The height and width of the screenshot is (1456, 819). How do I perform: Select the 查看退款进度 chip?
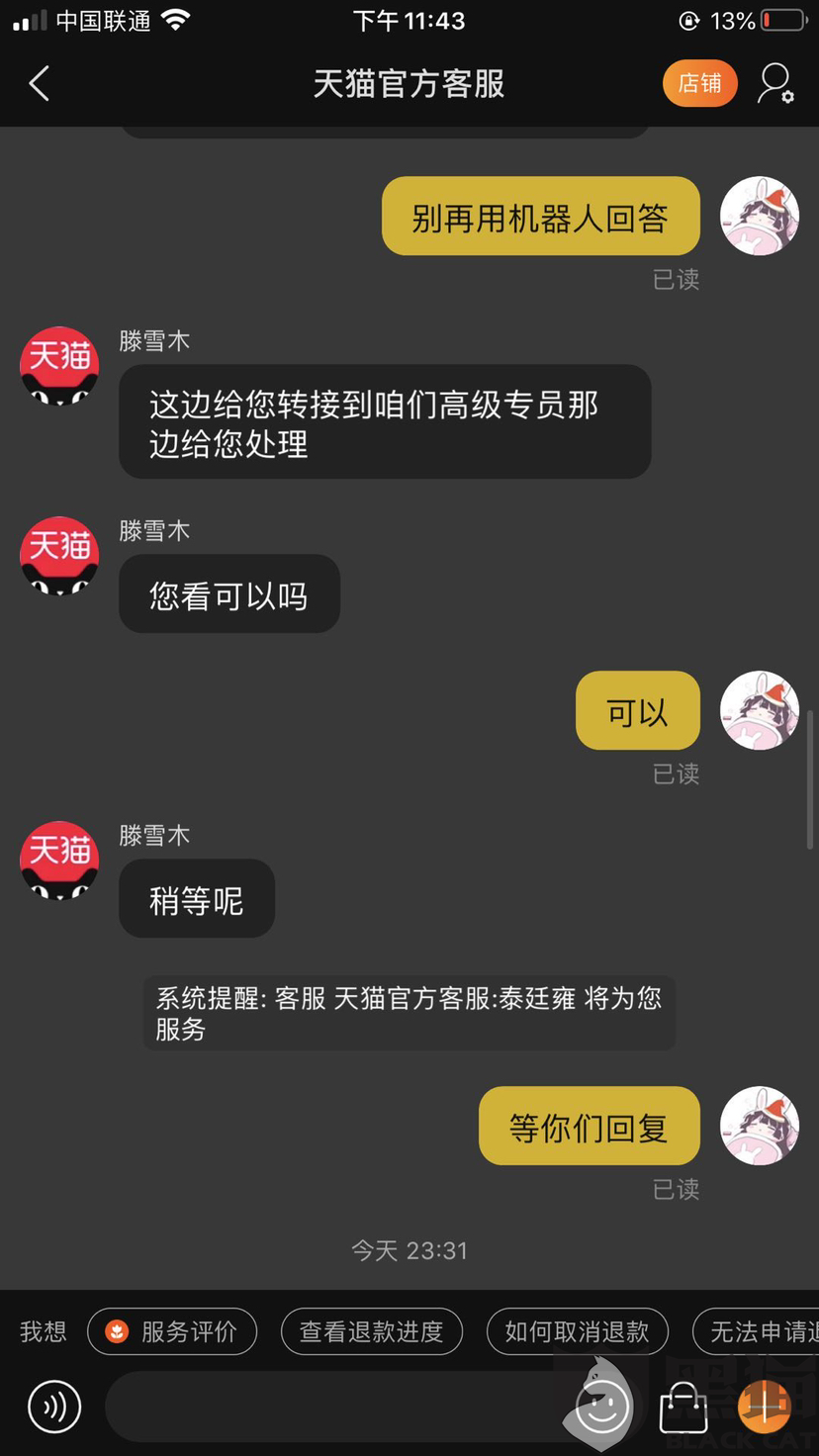click(x=371, y=1331)
